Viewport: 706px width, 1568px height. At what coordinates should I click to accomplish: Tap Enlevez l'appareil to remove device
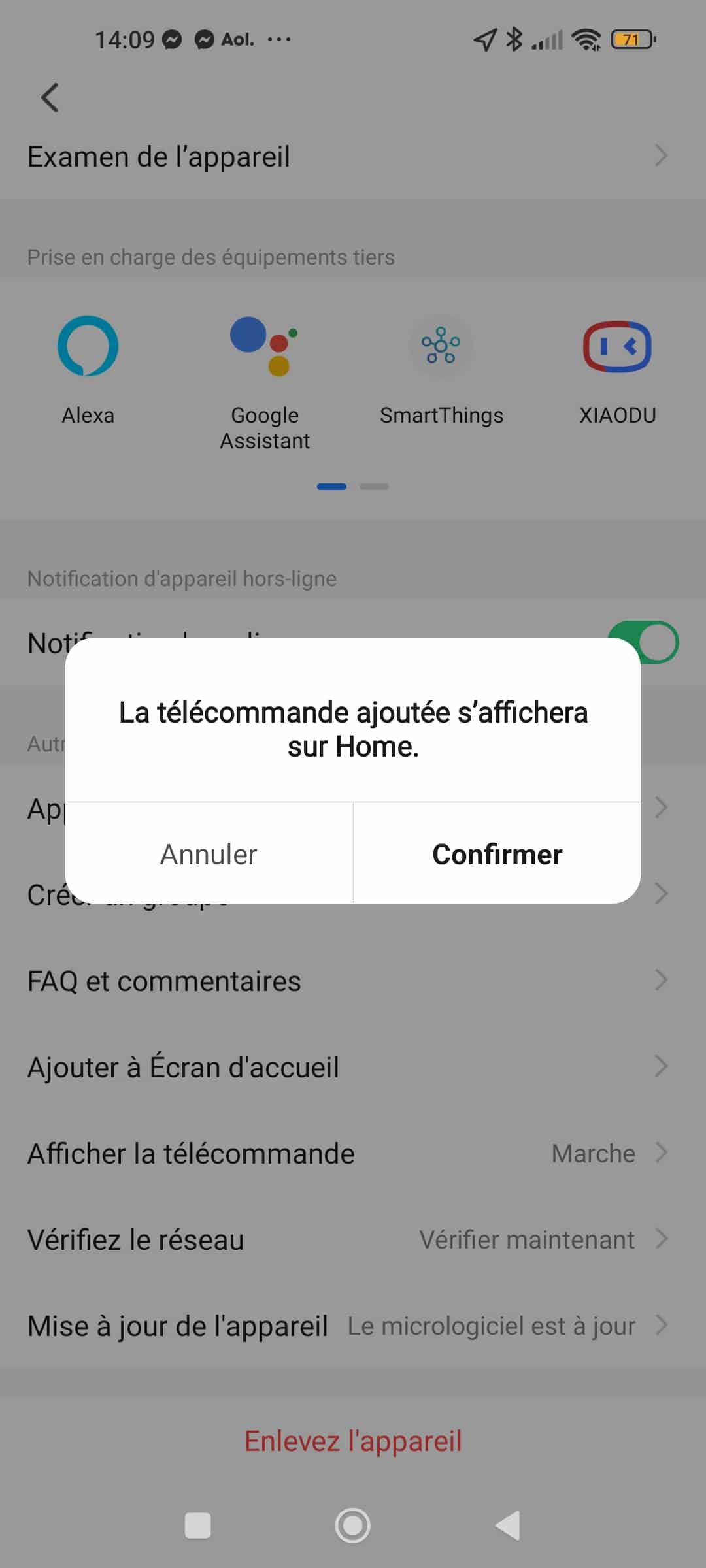click(x=353, y=1441)
